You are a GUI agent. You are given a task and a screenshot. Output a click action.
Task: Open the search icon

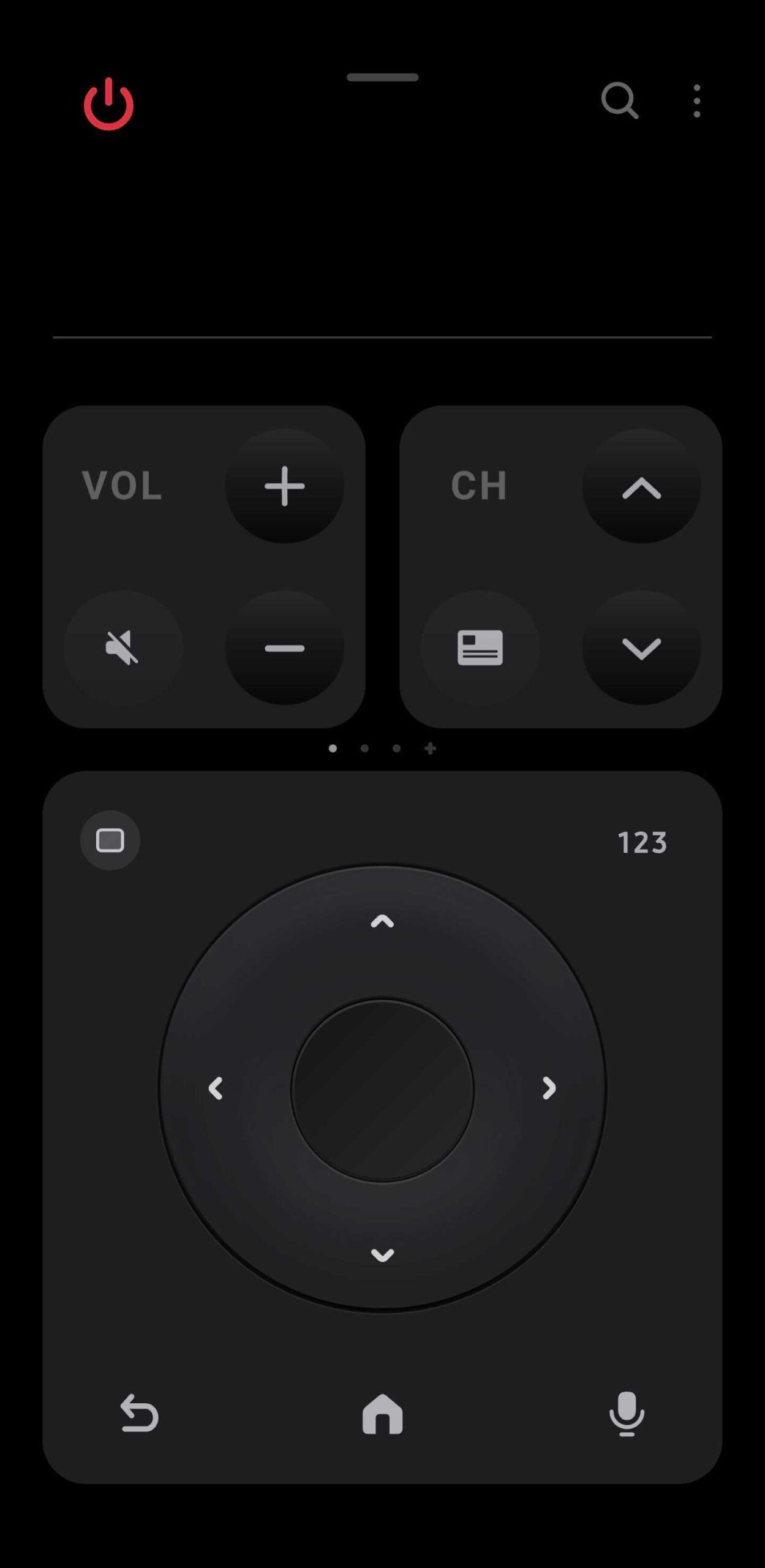pyautogui.click(x=619, y=100)
